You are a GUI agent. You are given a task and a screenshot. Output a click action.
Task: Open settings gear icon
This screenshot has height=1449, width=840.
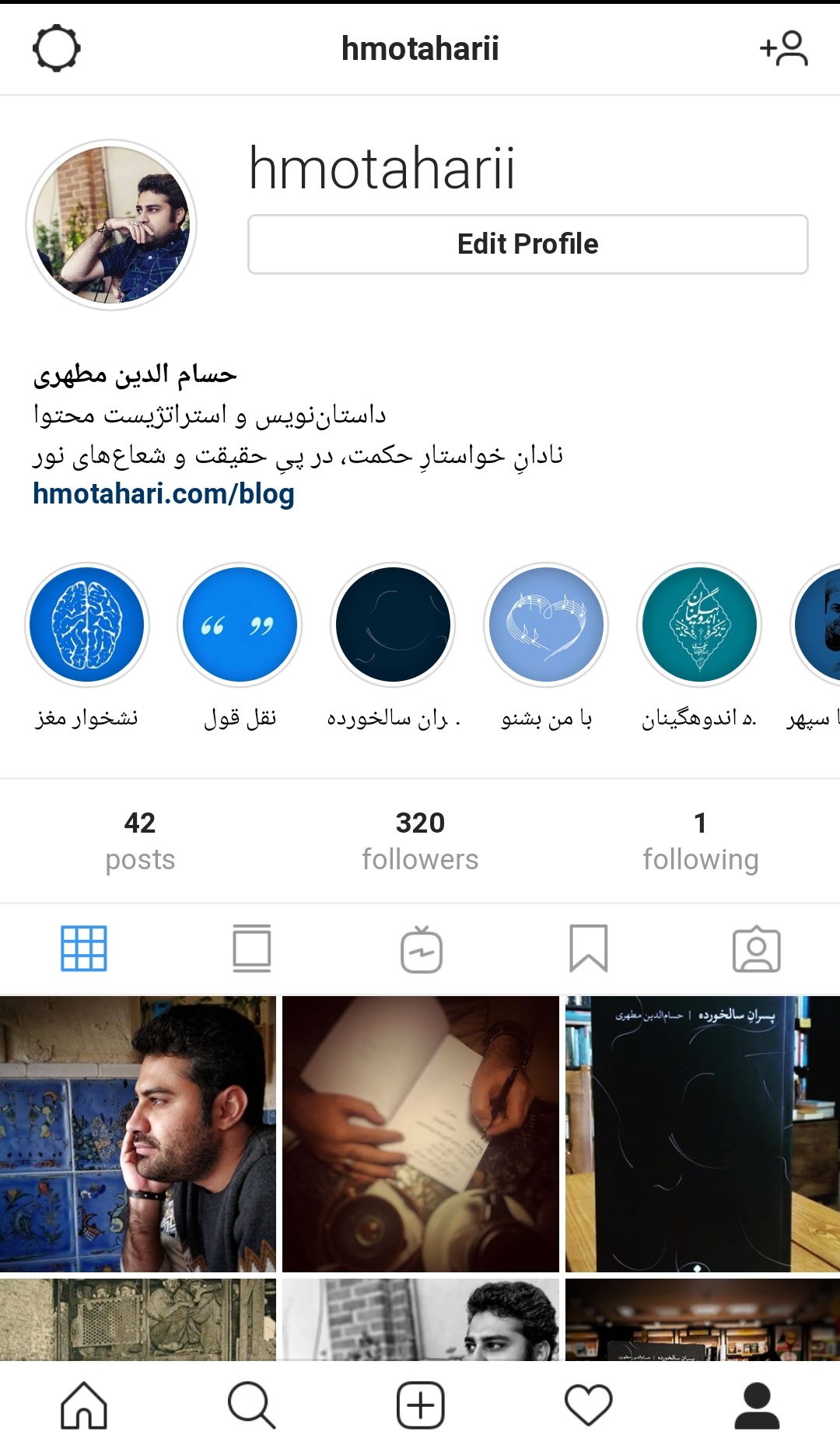pos(56,48)
